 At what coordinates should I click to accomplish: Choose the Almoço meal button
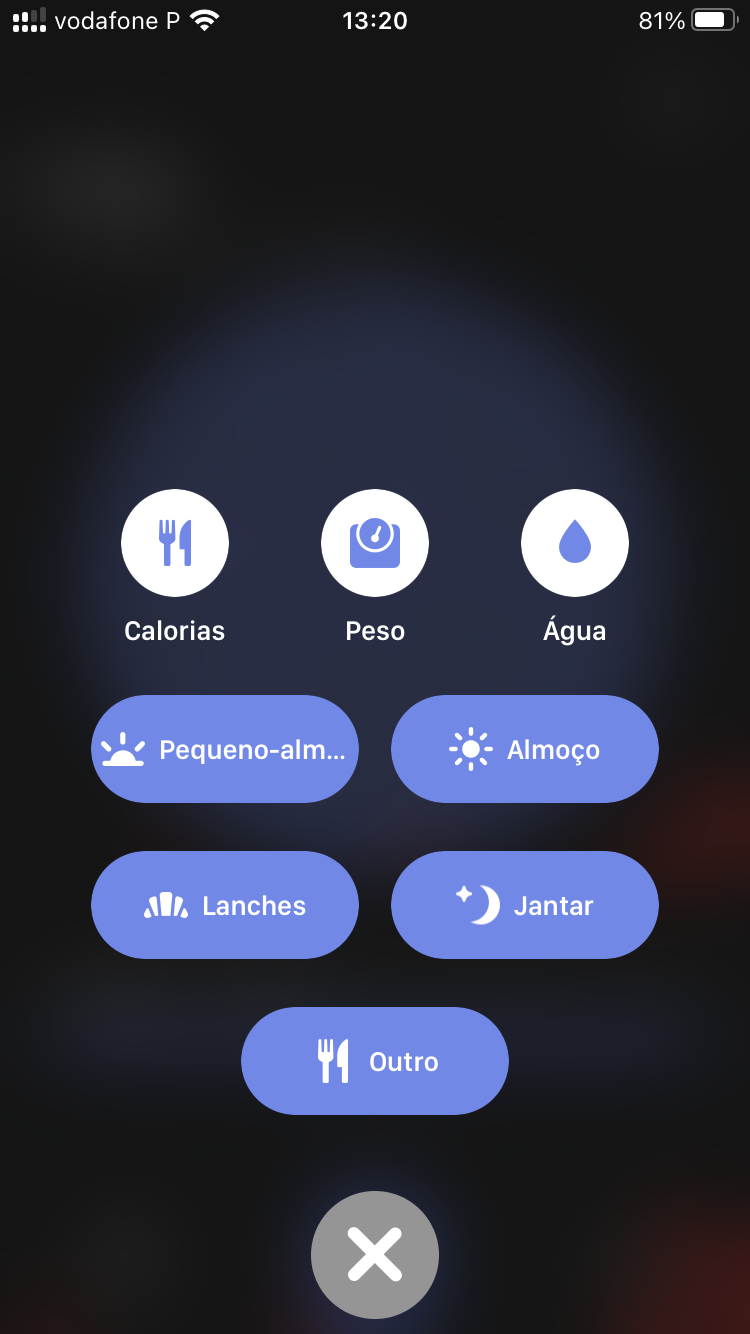(525, 749)
